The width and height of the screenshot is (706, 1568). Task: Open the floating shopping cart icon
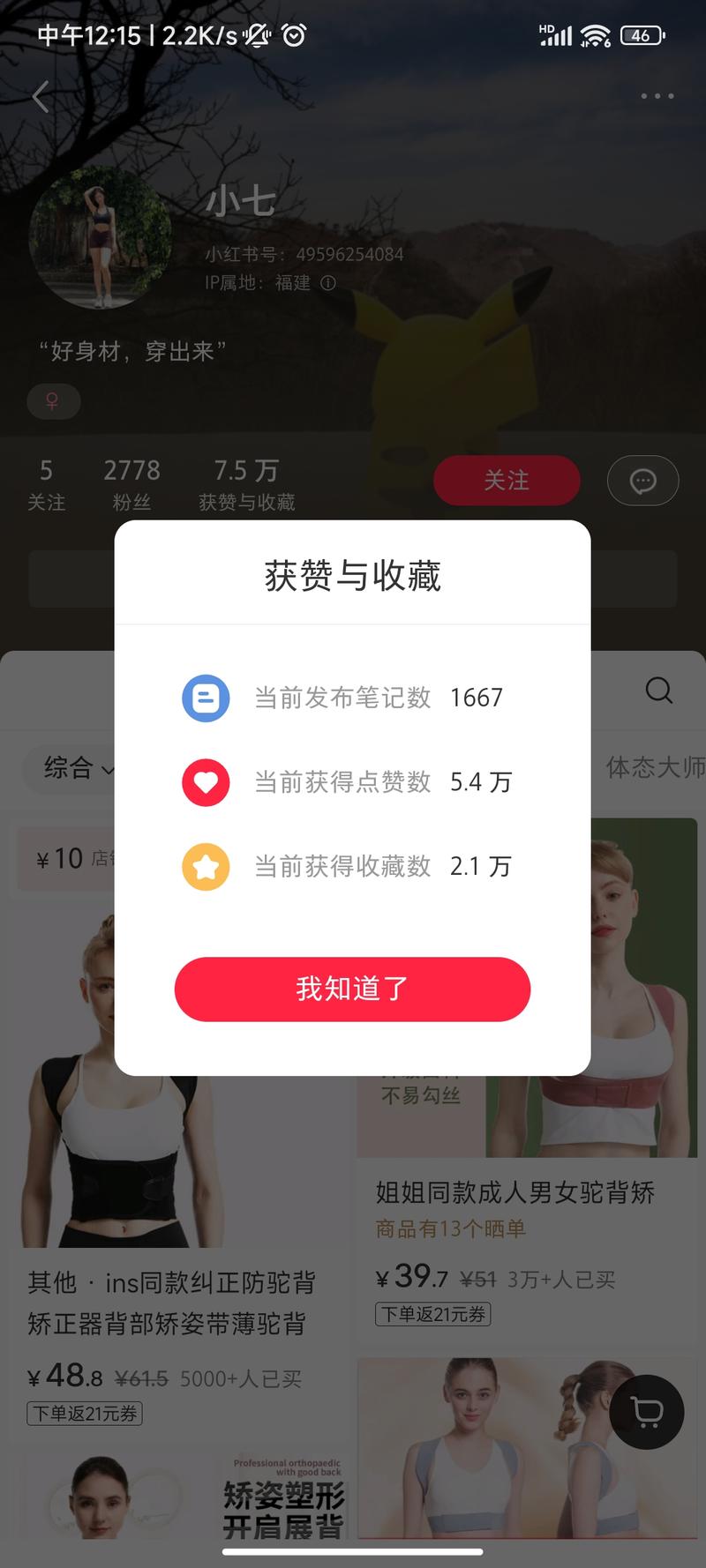(x=647, y=1412)
